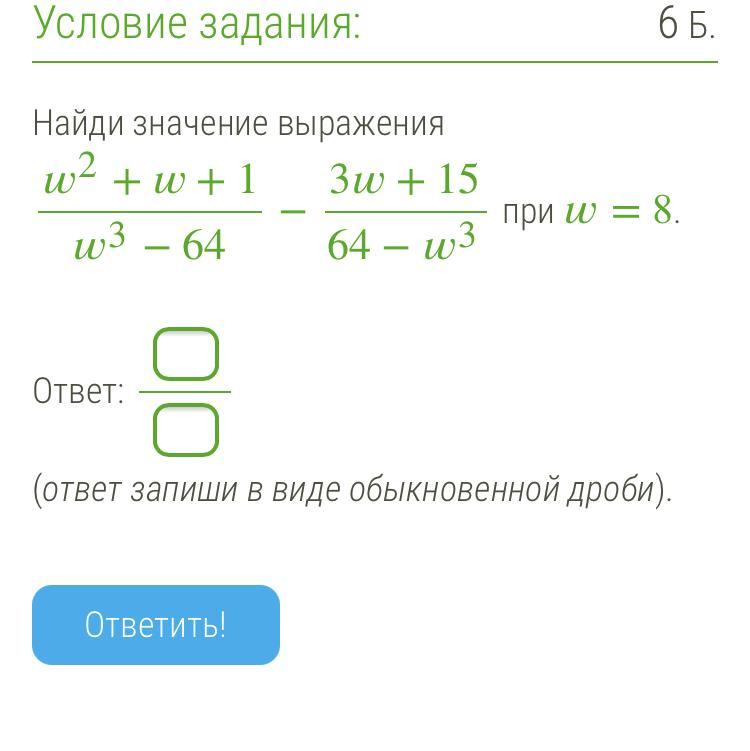Tap the denominator answer box
The height and width of the screenshot is (751, 750).
[x=185, y=430]
